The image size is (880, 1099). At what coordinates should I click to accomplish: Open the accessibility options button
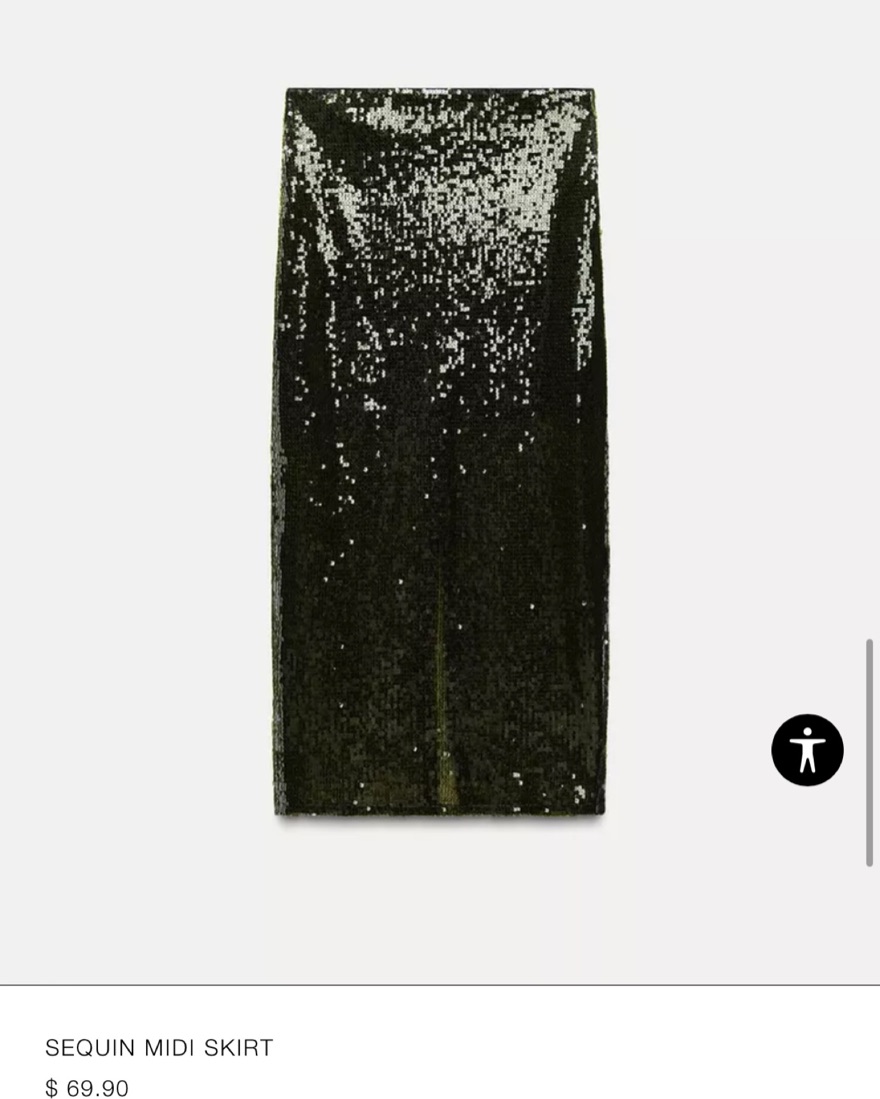point(807,750)
